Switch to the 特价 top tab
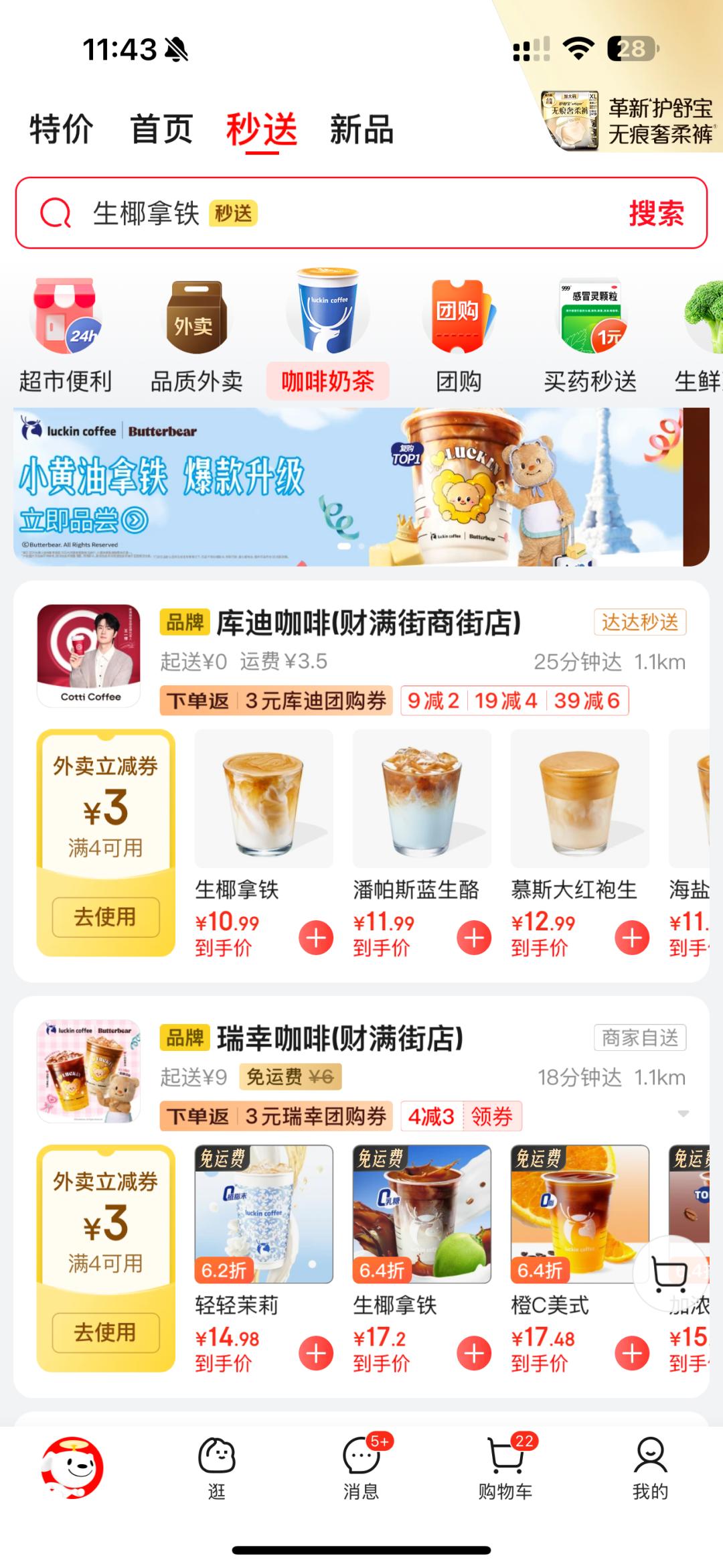Screen dimensions: 723x1568 (61, 129)
